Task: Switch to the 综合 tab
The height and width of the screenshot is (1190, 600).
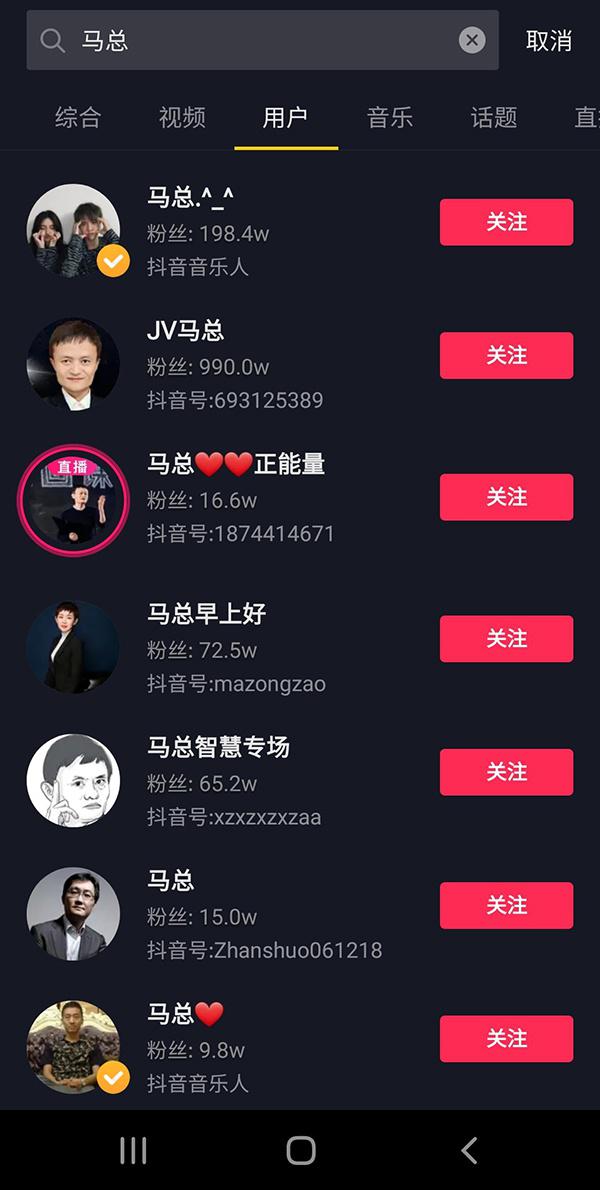Action: tap(78, 118)
